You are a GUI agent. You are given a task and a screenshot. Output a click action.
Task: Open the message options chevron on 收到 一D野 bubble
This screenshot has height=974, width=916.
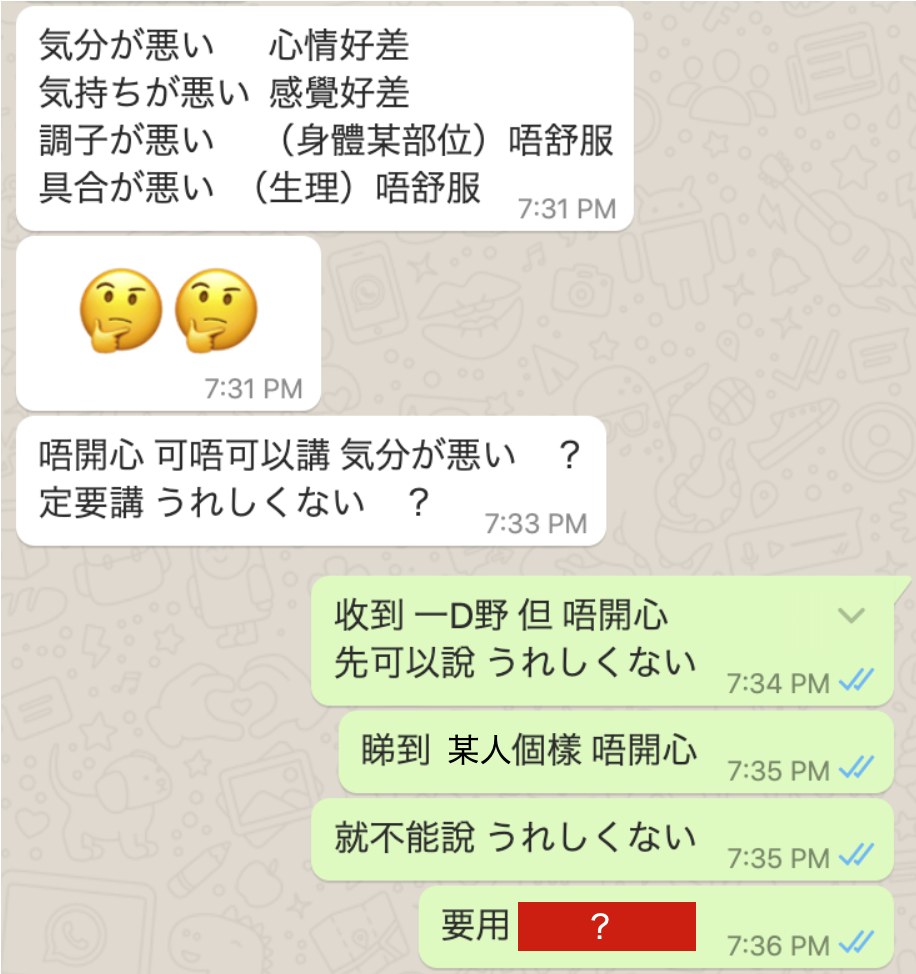coord(850,615)
